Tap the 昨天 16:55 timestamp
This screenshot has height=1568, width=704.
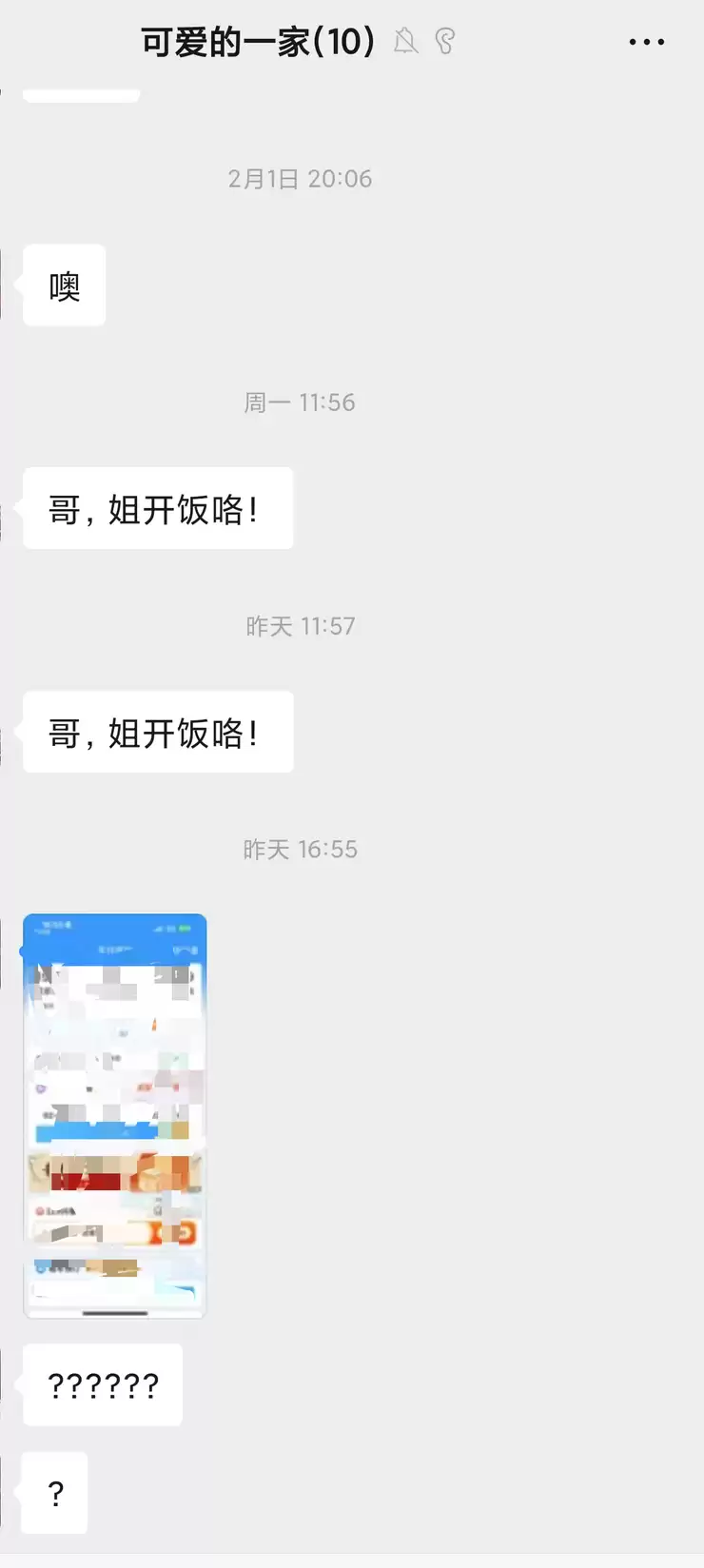[x=301, y=849]
